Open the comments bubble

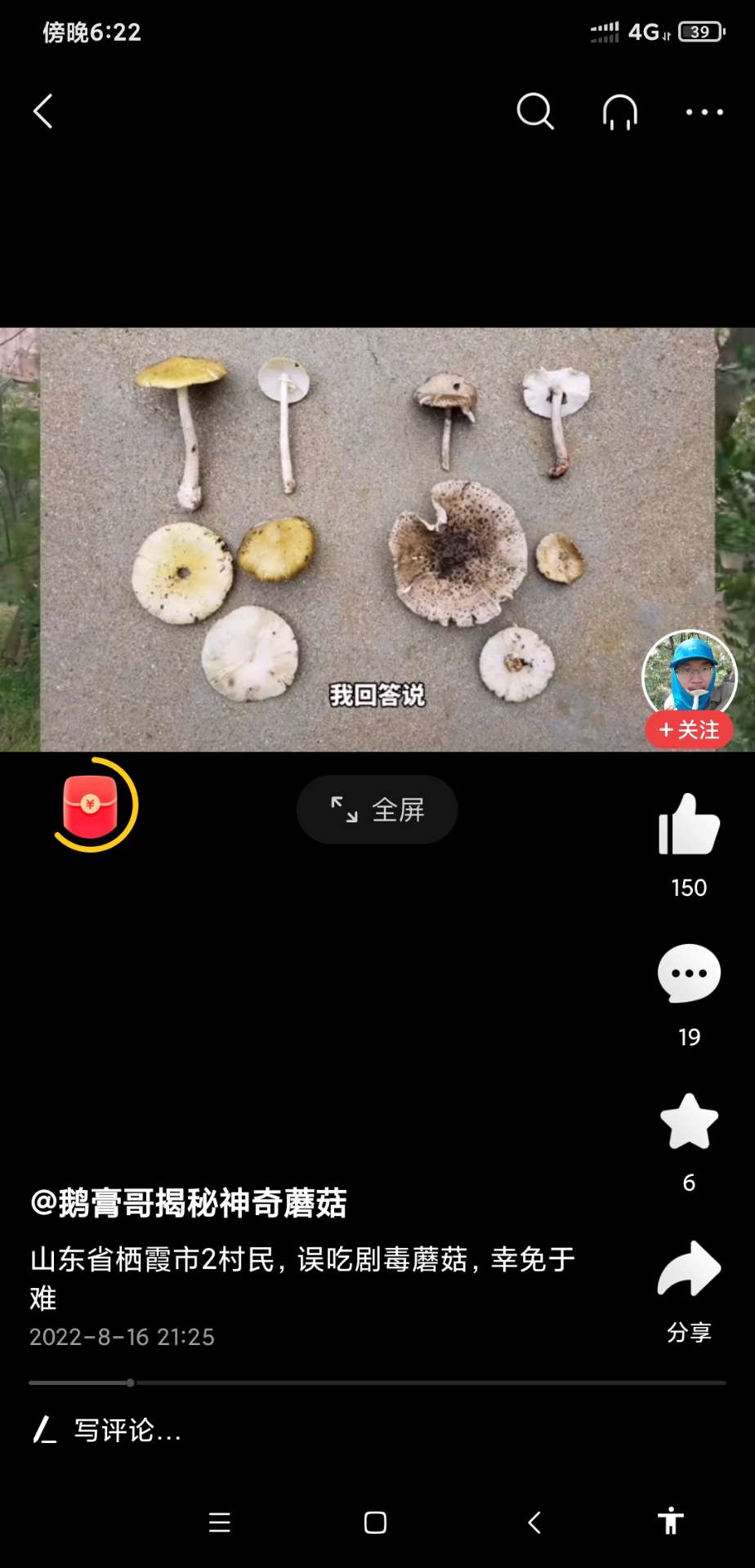pos(689,973)
